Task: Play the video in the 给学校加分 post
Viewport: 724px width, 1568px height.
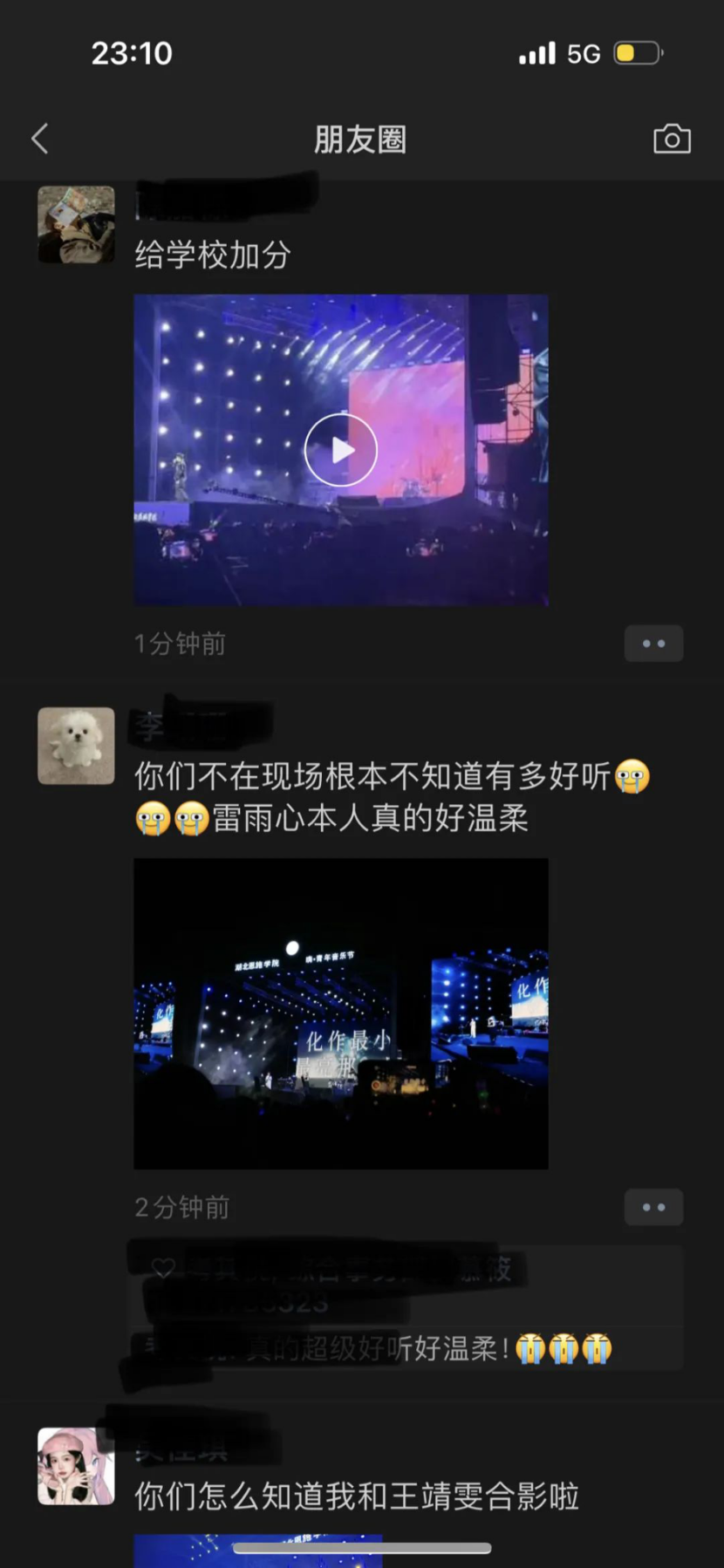Action: tap(341, 450)
